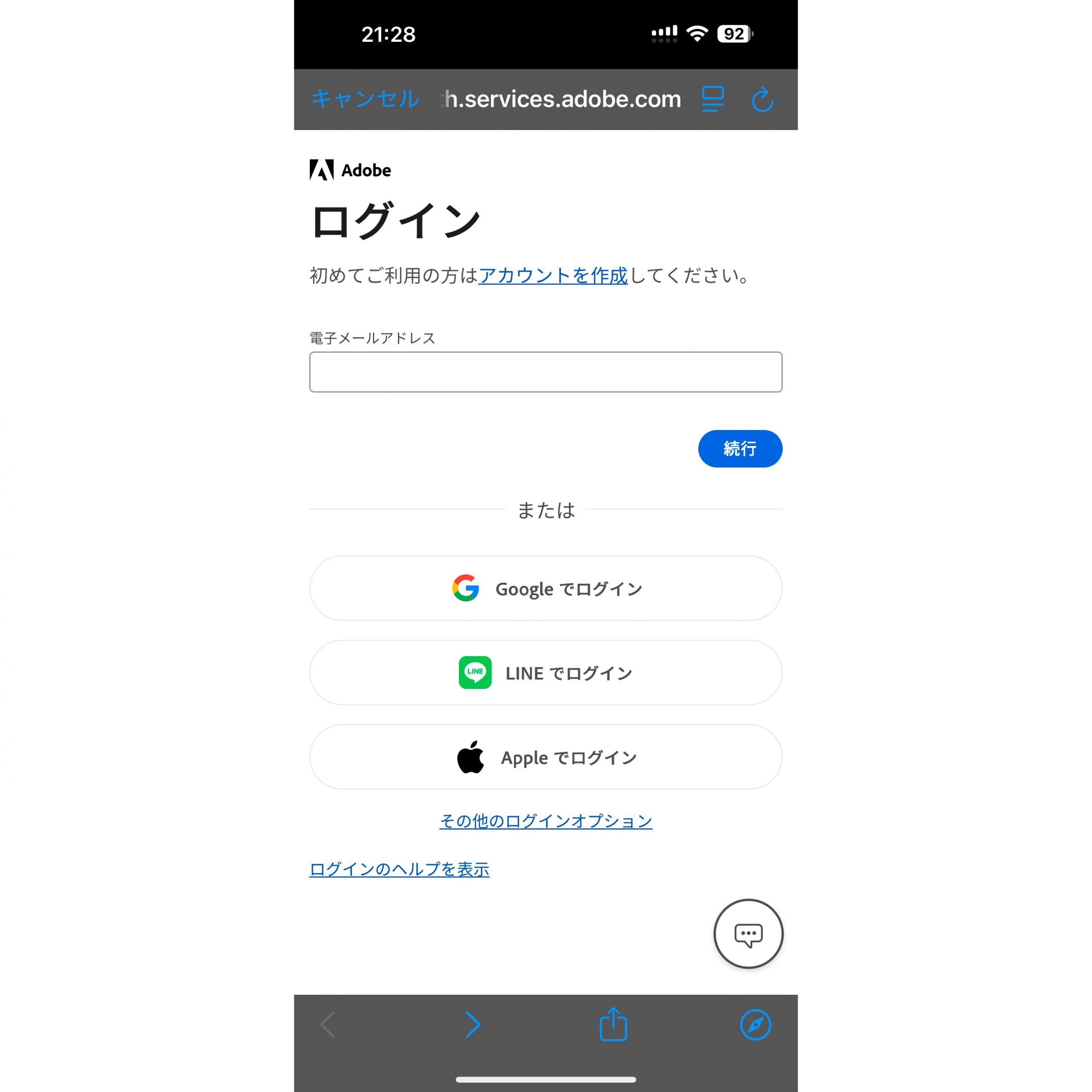This screenshot has height=1092, width=1092.
Task: Tap the 続行 button
Action: coord(739,448)
